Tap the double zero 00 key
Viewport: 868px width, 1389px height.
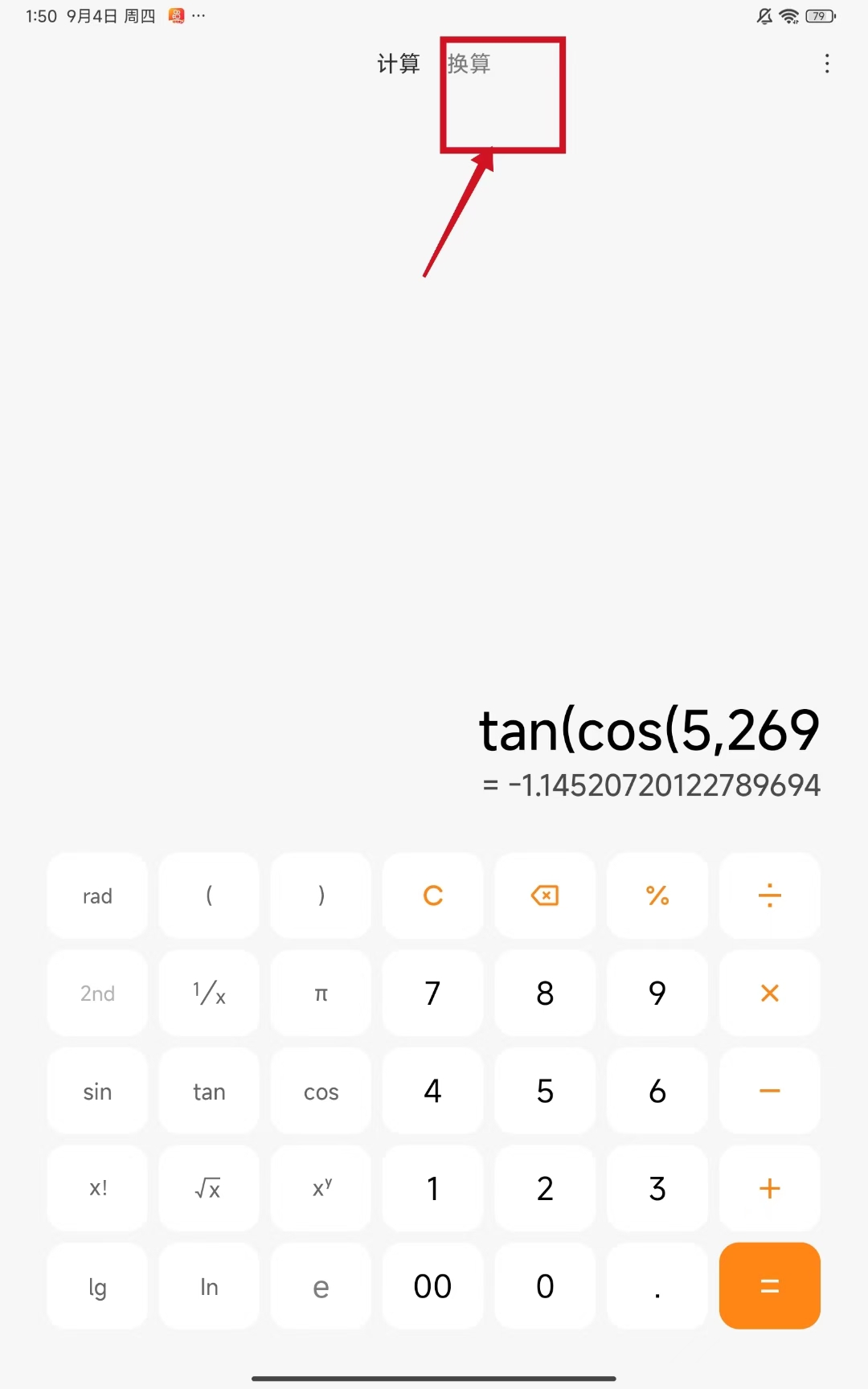432,1286
